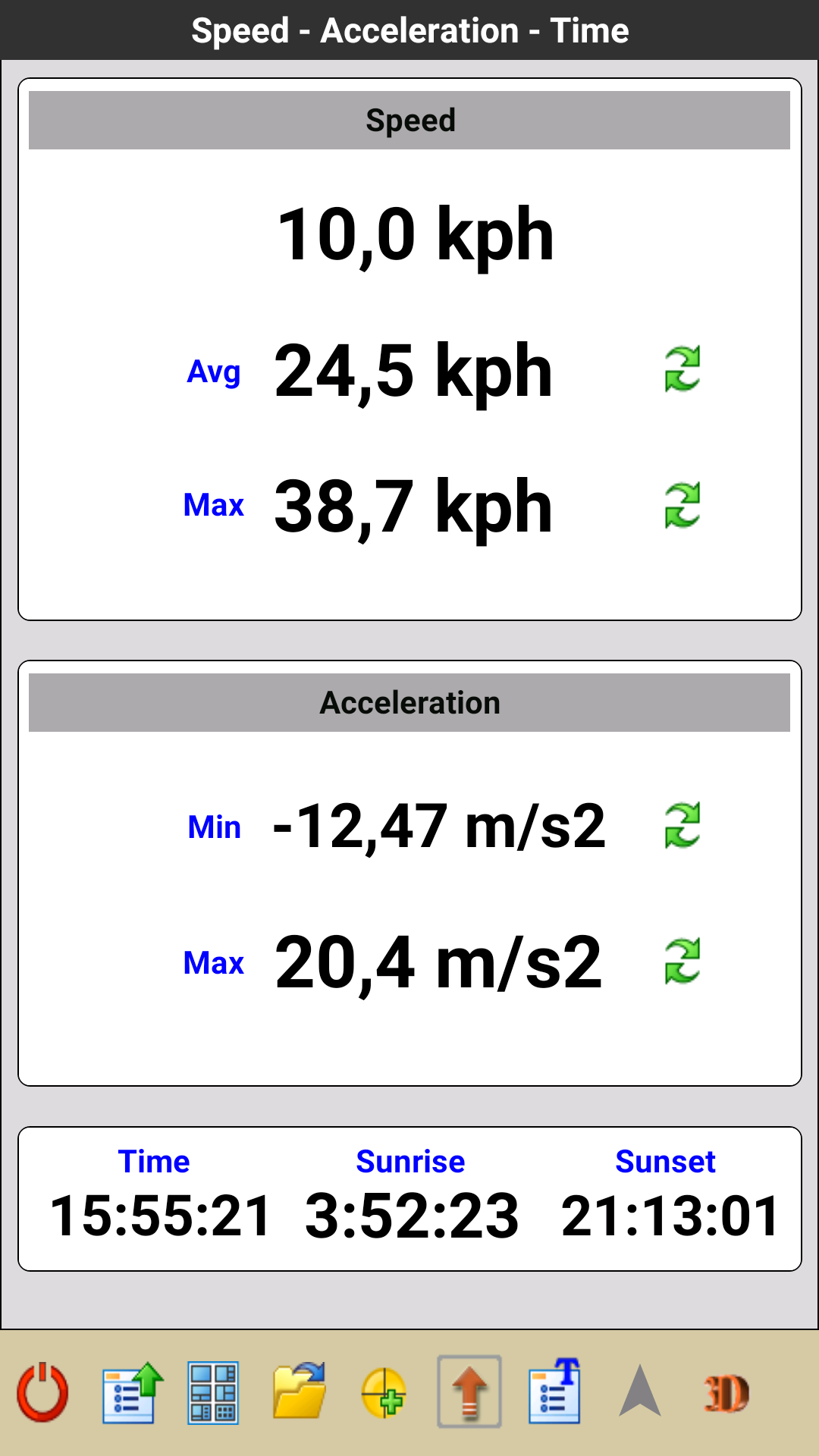Image resolution: width=819 pixels, height=1456 pixels.
Task: Switch to the 3D view
Action: 726,1393
